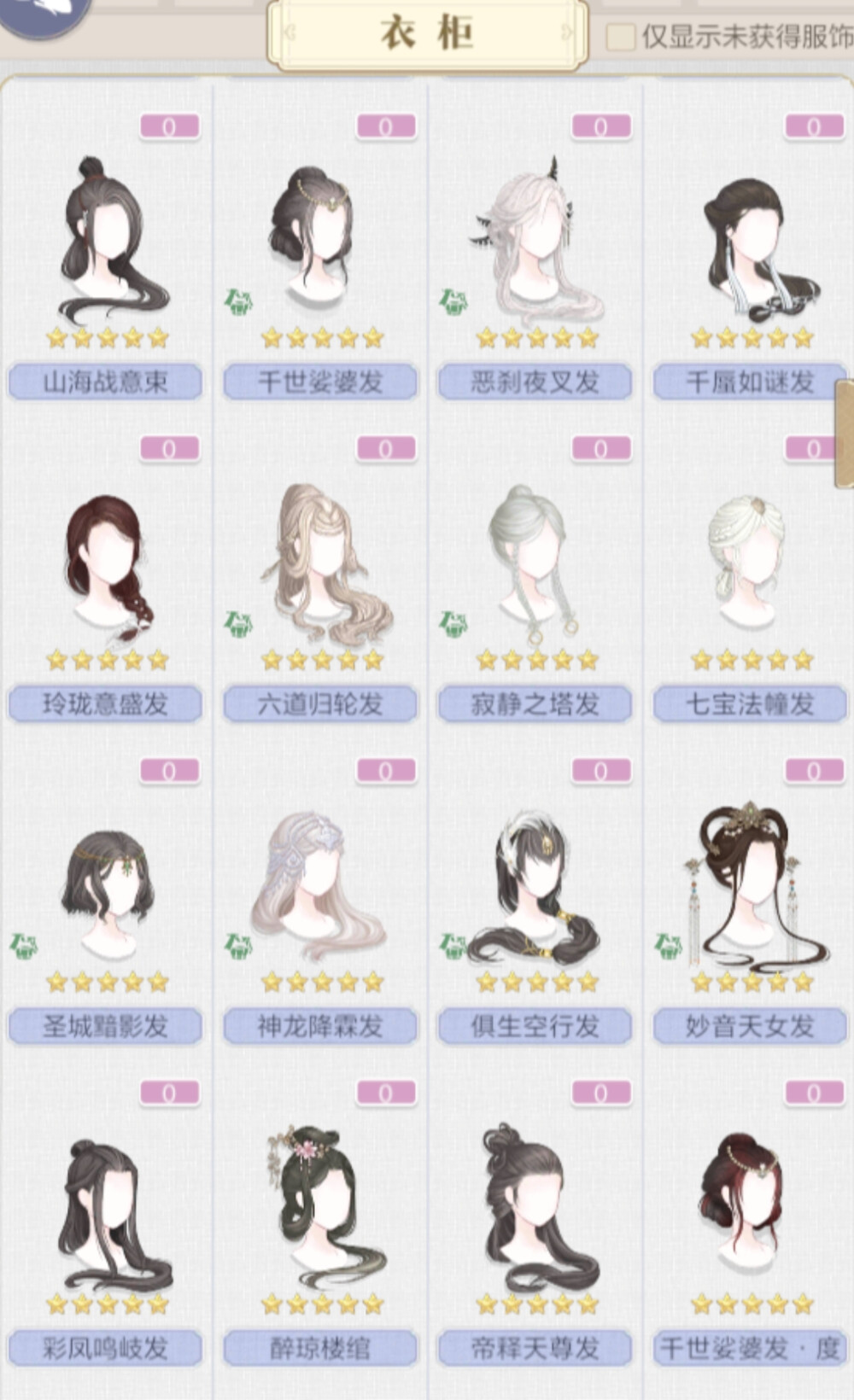Check the 仅显示未获得服饰 checkbox
The height and width of the screenshot is (1400, 854).
621,37
